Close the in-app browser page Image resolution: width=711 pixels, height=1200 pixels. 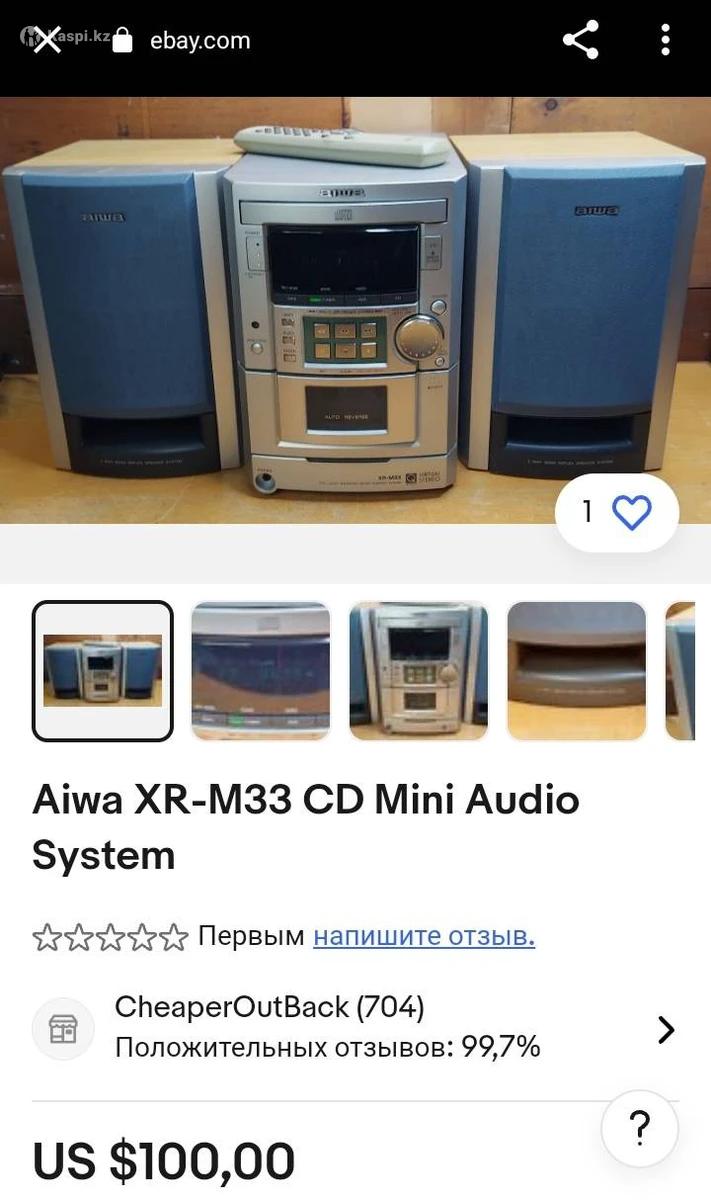pos(47,41)
